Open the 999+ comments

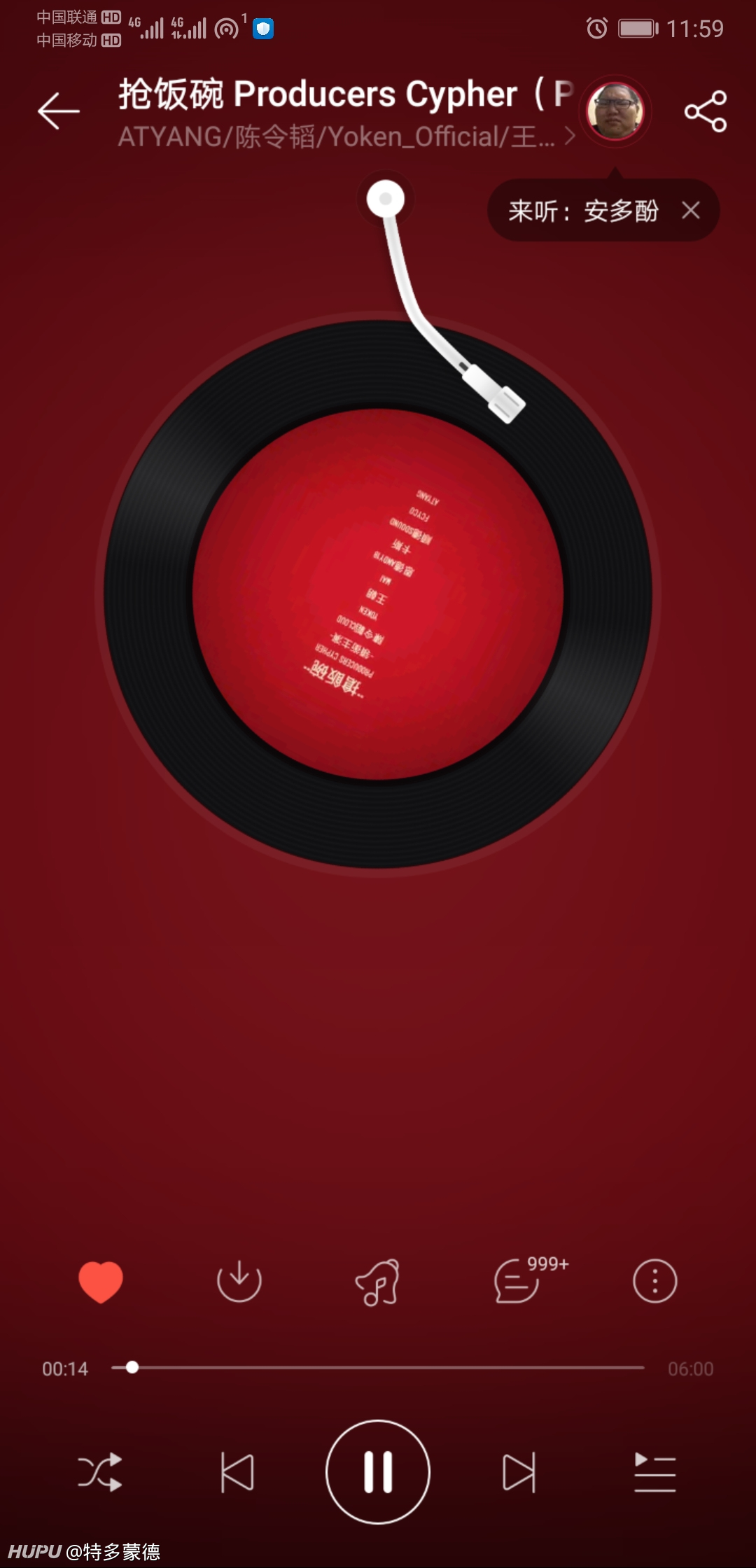click(530, 1280)
